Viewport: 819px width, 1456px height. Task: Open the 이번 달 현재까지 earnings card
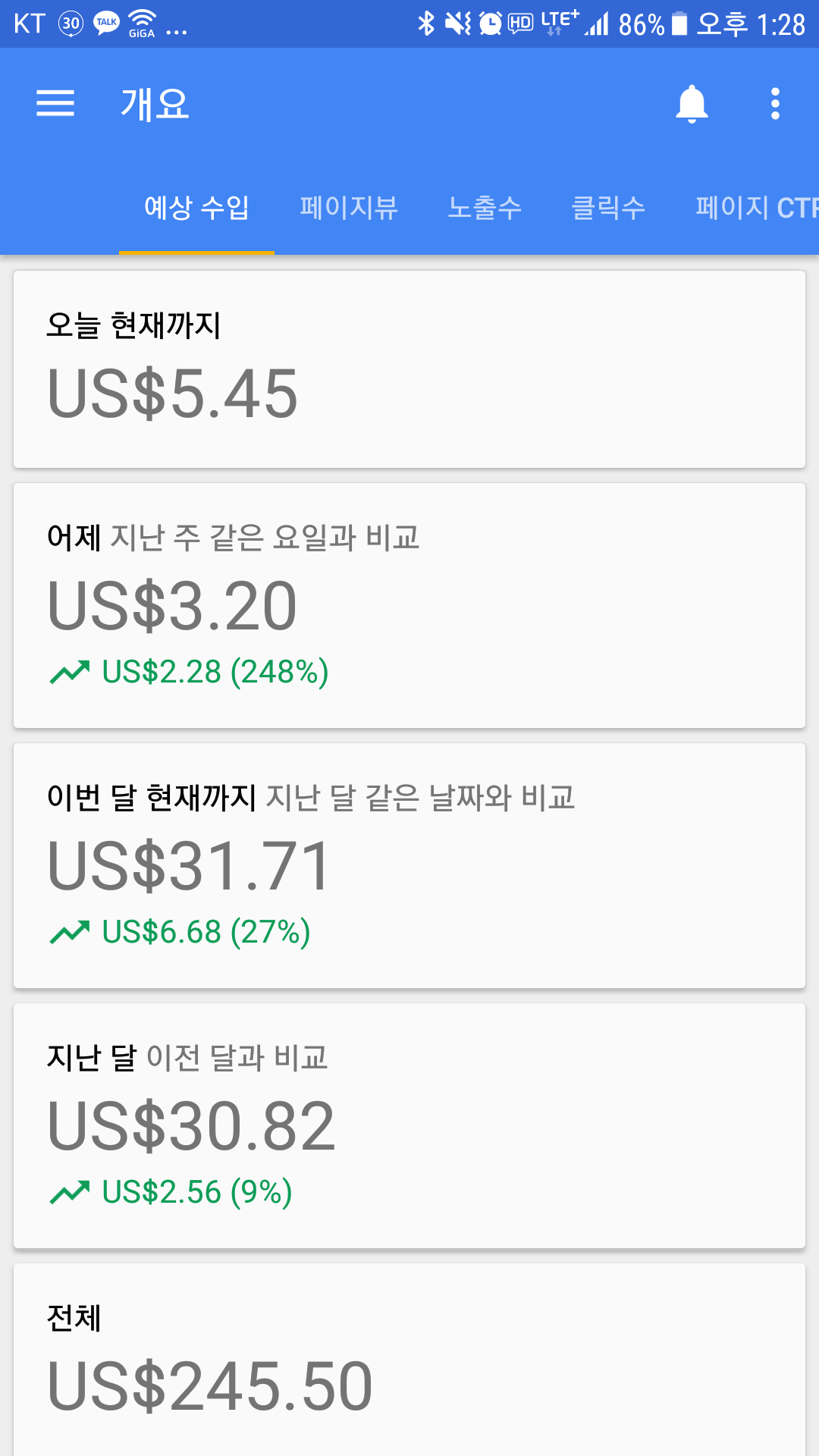[x=409, y=865]
